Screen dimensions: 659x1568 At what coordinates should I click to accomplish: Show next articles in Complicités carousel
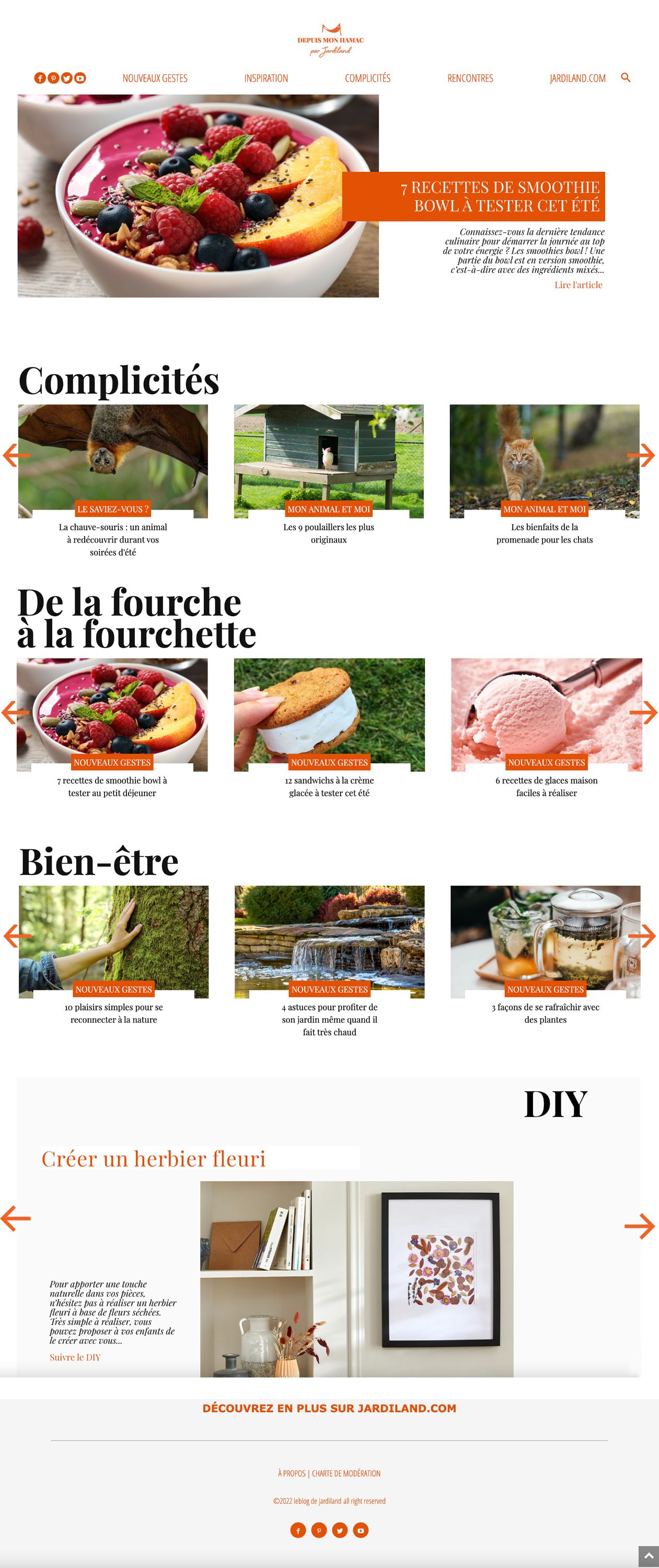point(641,455)
